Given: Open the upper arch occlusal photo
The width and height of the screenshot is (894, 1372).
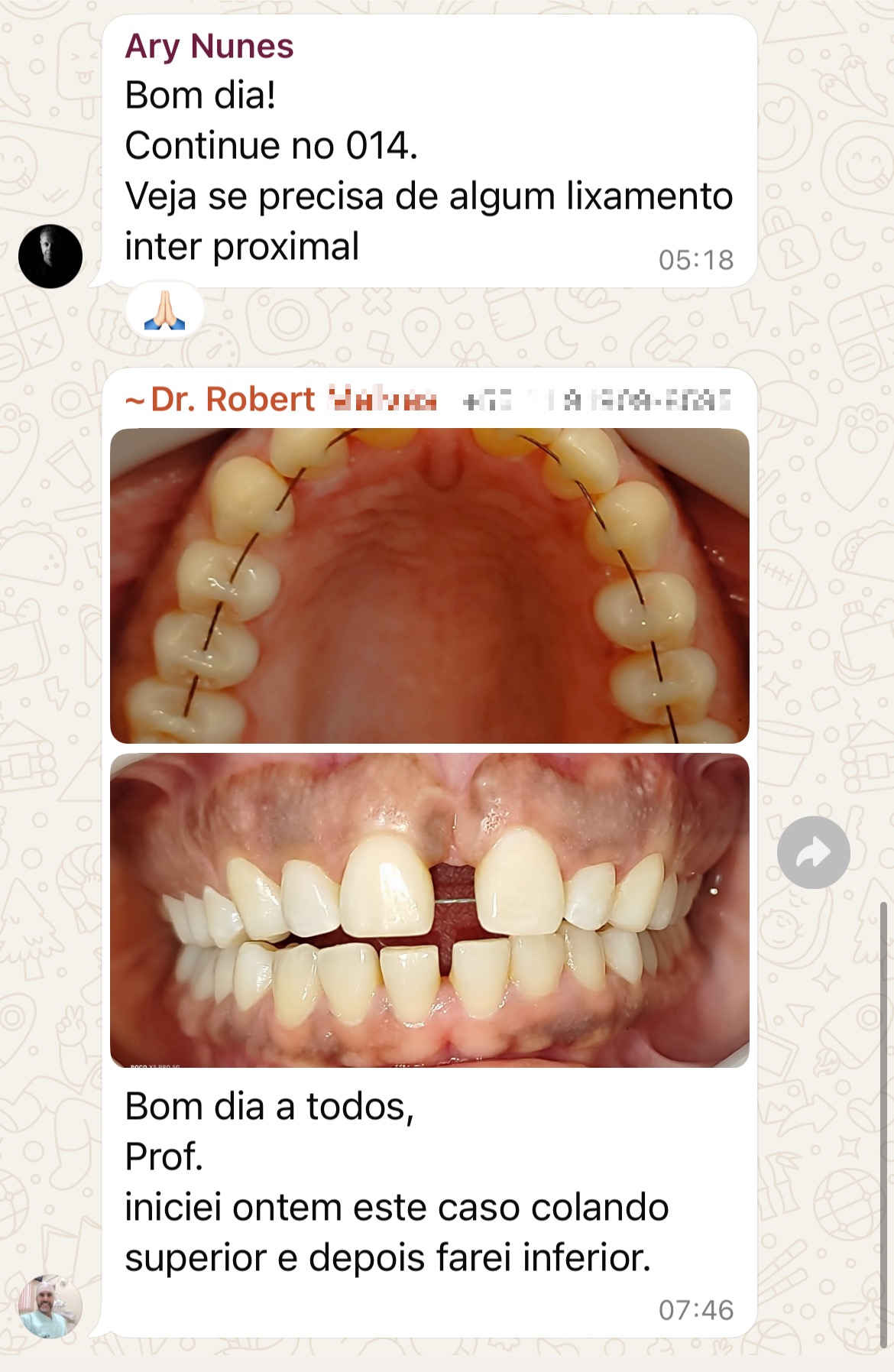Looking at the screenshot, I should [429, 585].
